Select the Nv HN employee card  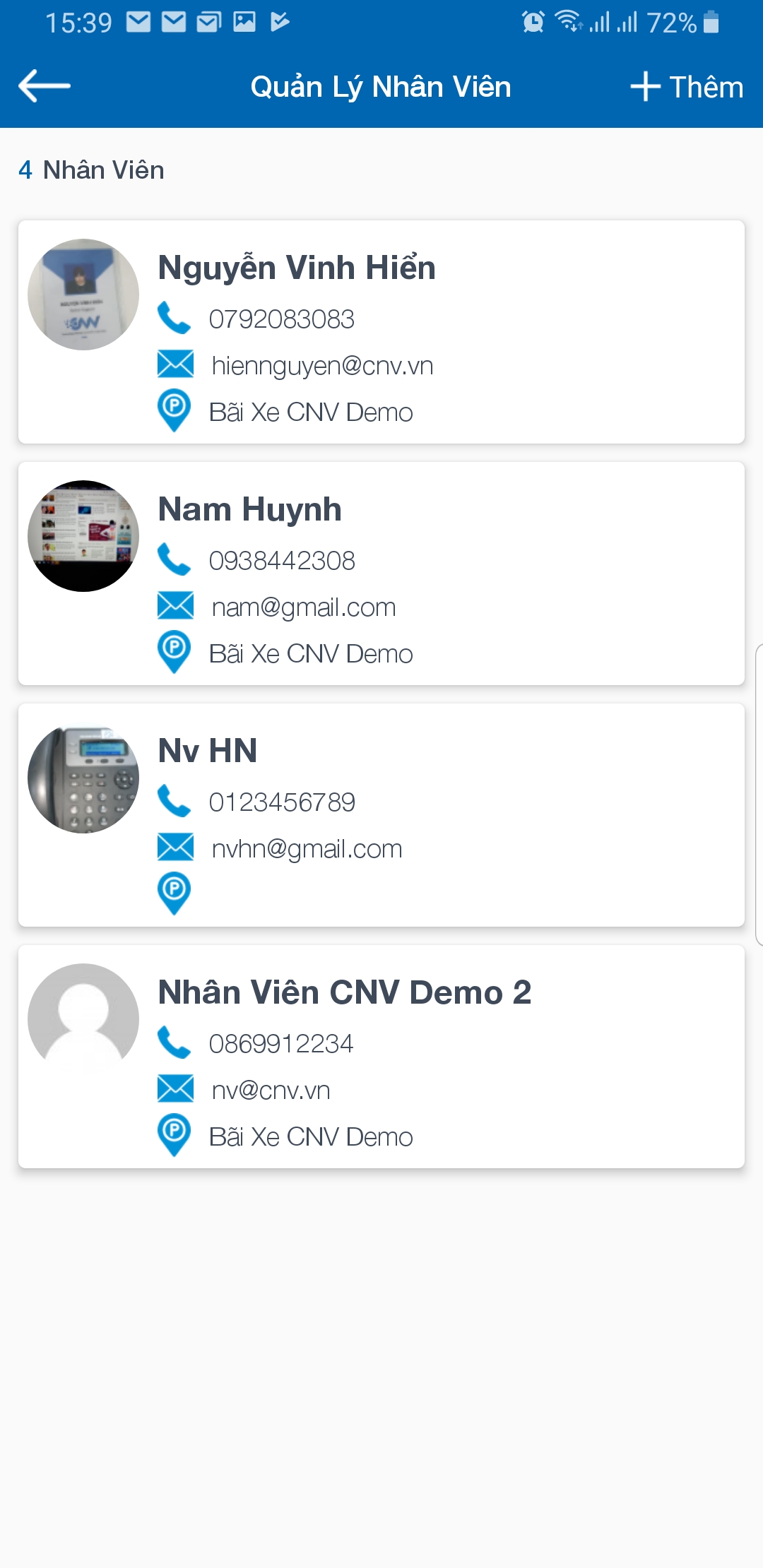click(381, 815)
